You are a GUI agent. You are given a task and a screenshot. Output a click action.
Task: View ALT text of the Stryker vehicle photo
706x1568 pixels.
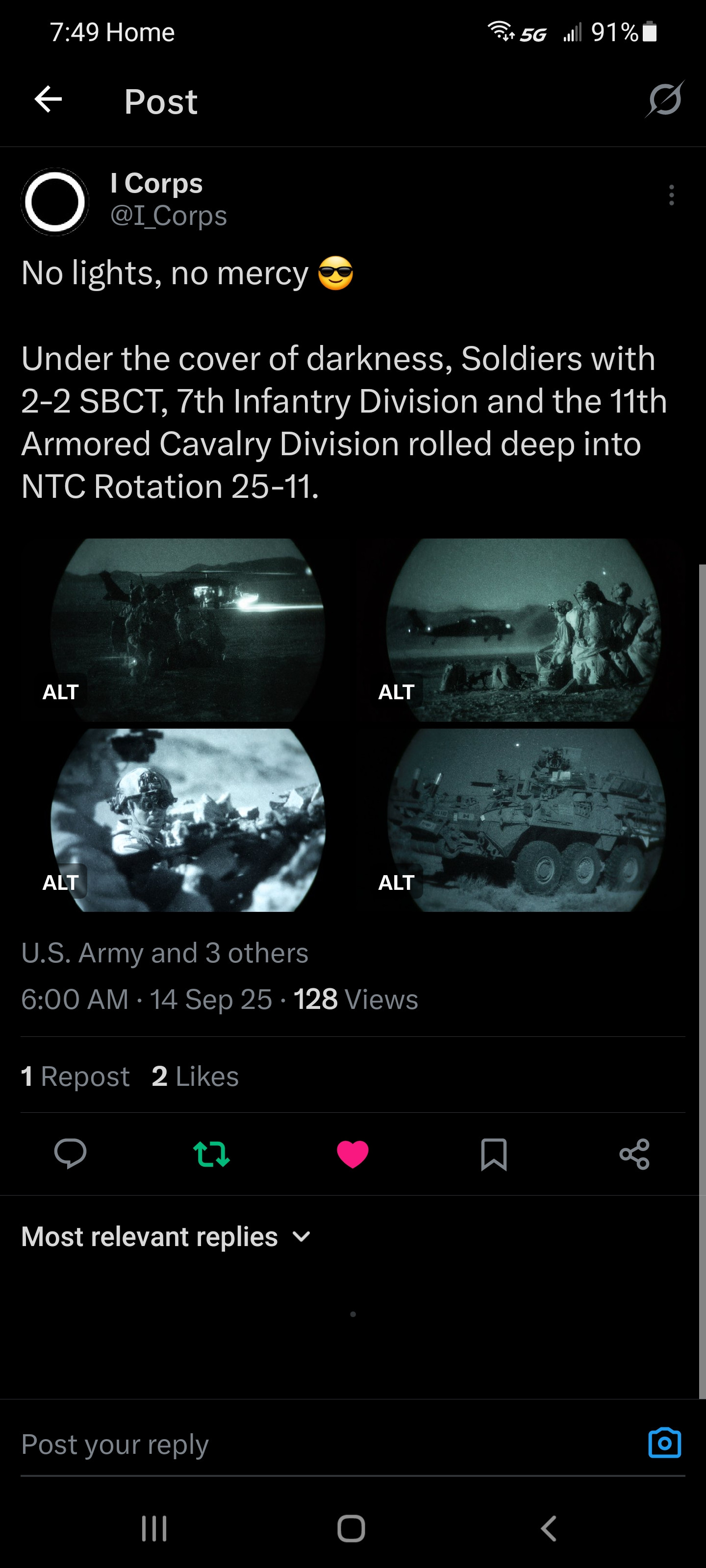pyautogui.click(x=397, y=882)
